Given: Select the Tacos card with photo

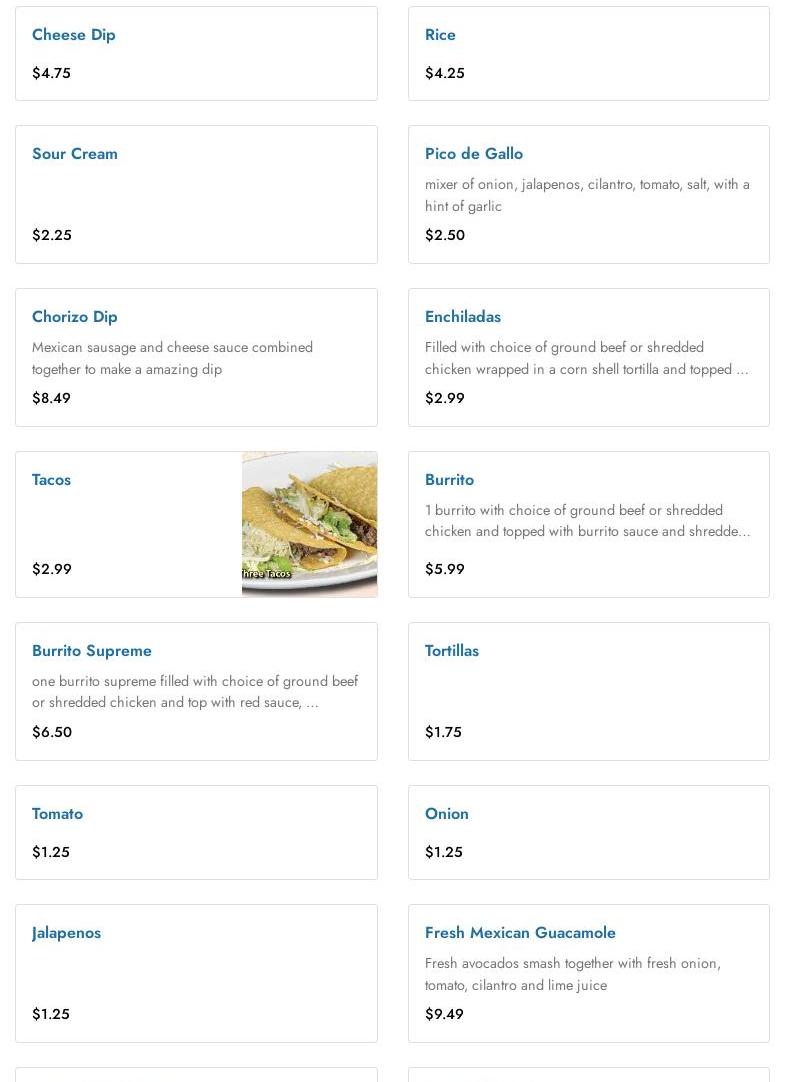Looking at the screenshot, I should (x=196, y=524).
